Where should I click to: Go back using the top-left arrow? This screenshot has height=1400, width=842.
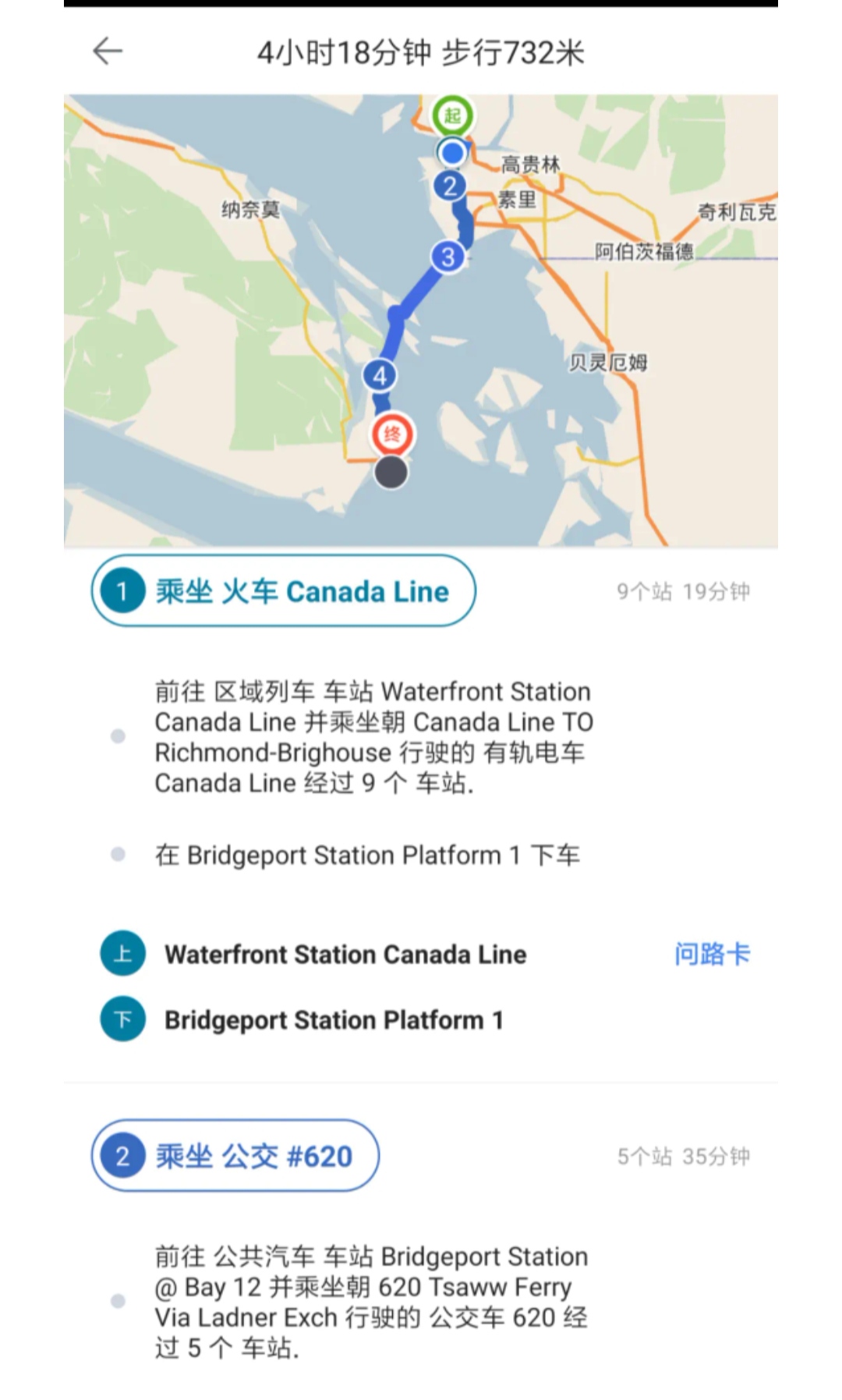coord(108,51)
